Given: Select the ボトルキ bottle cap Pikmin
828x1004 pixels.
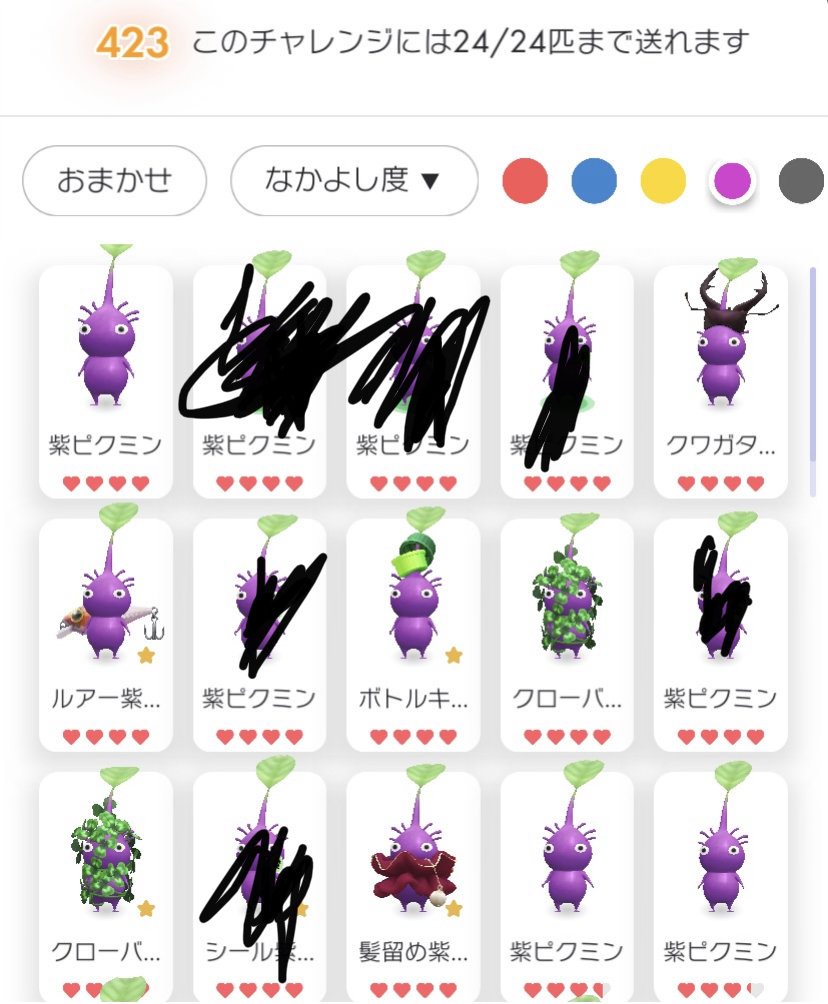Looking at the screenshot, I should pyautogui.click(x=414, y=630).
